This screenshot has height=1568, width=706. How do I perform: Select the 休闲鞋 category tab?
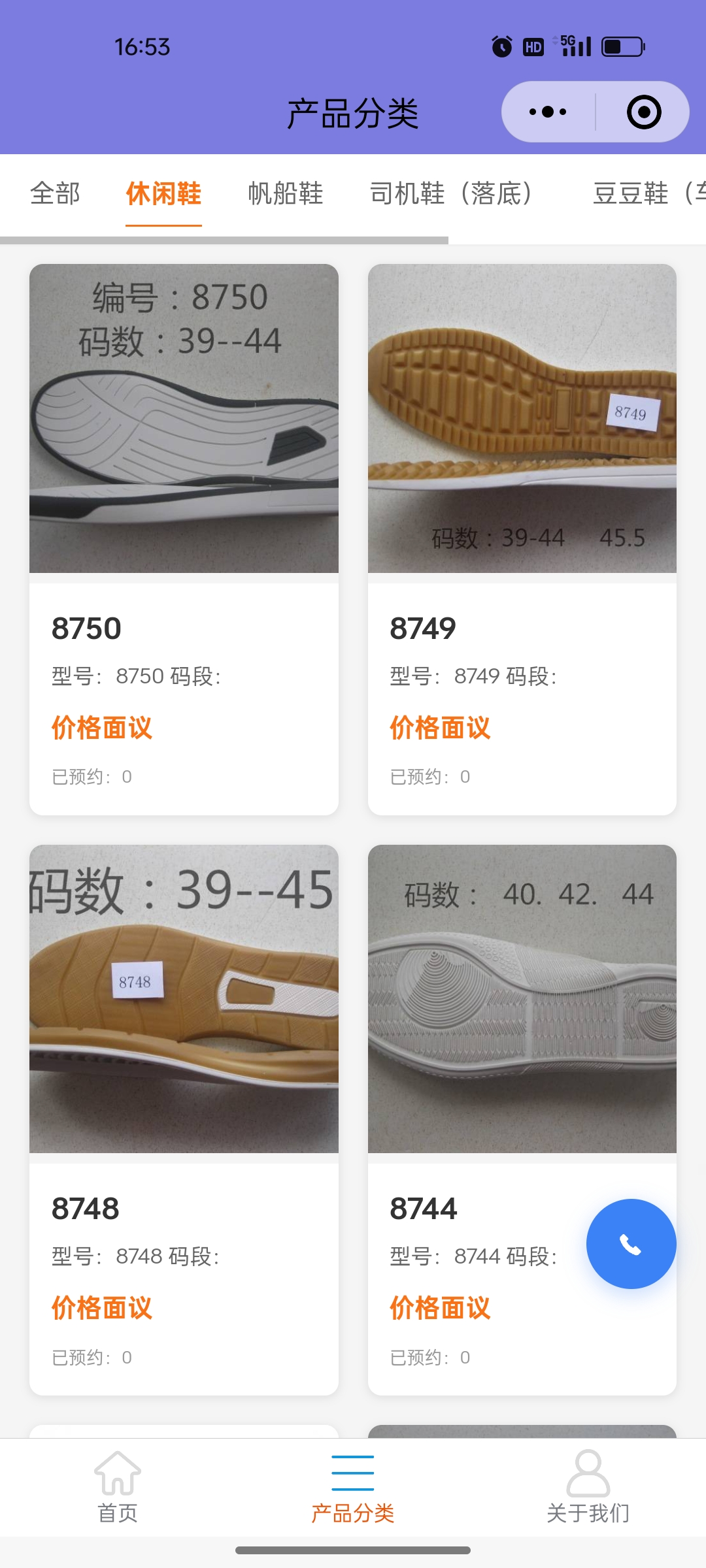[163, 193]
